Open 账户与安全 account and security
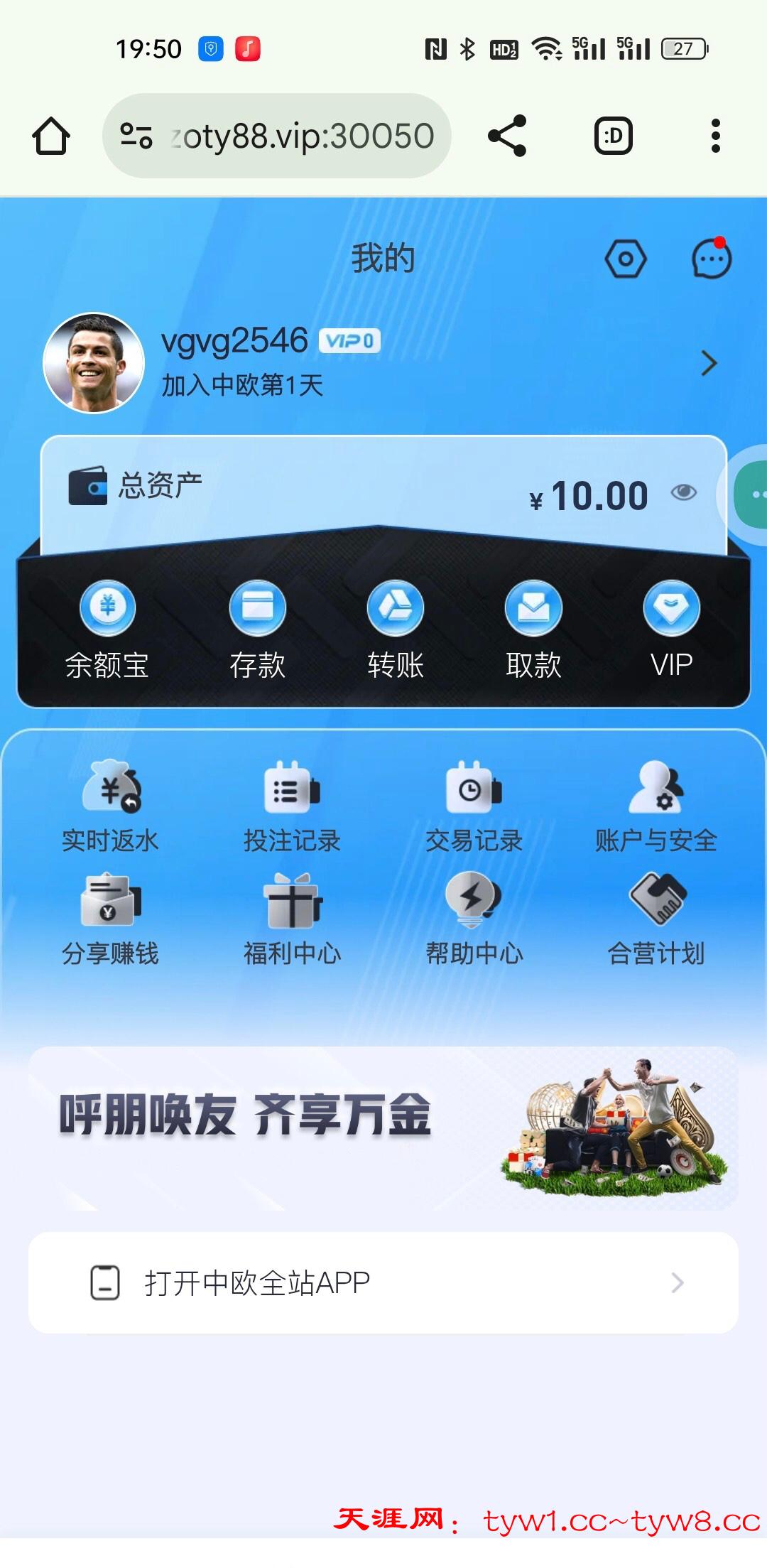 (656, 806)
